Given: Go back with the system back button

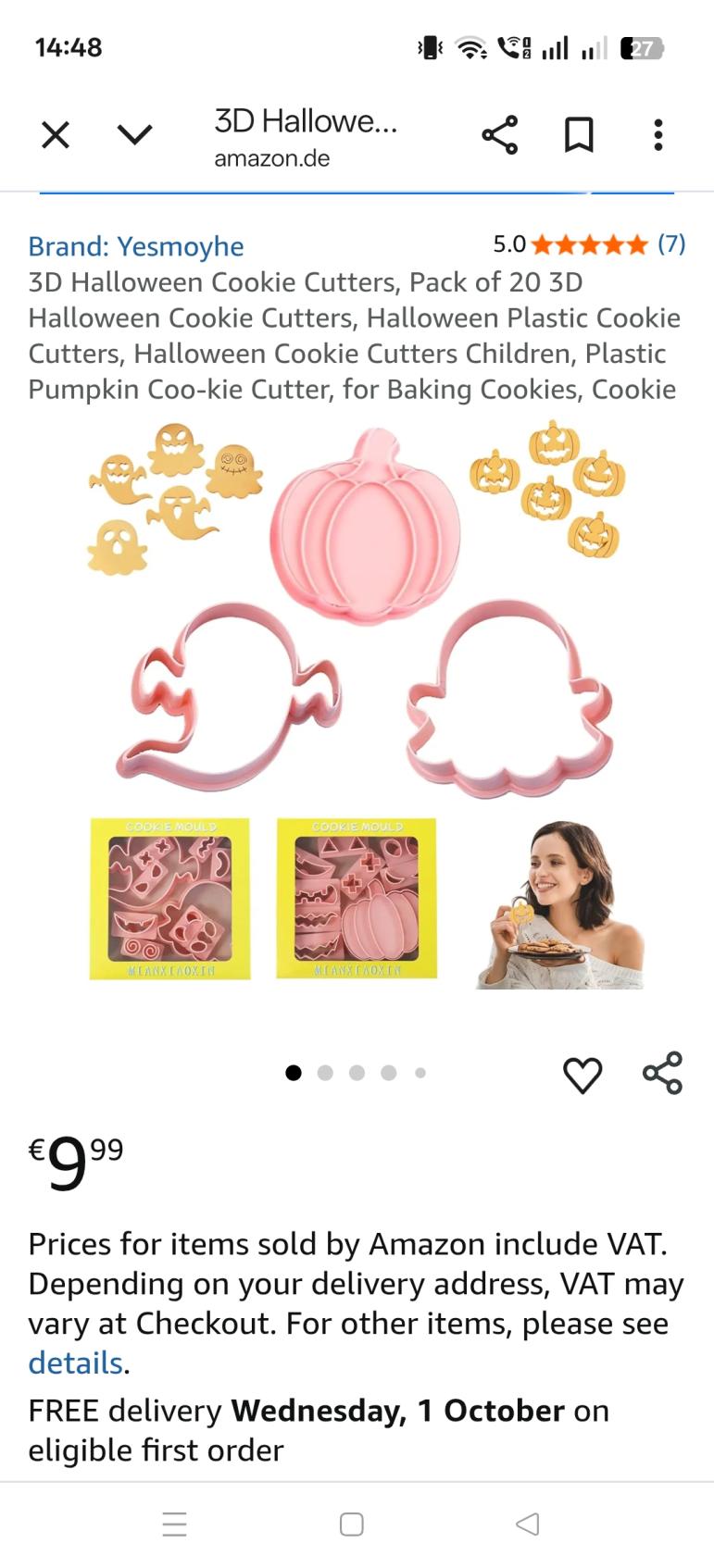Looking at the screenshot, I should tap(527, 1524).
